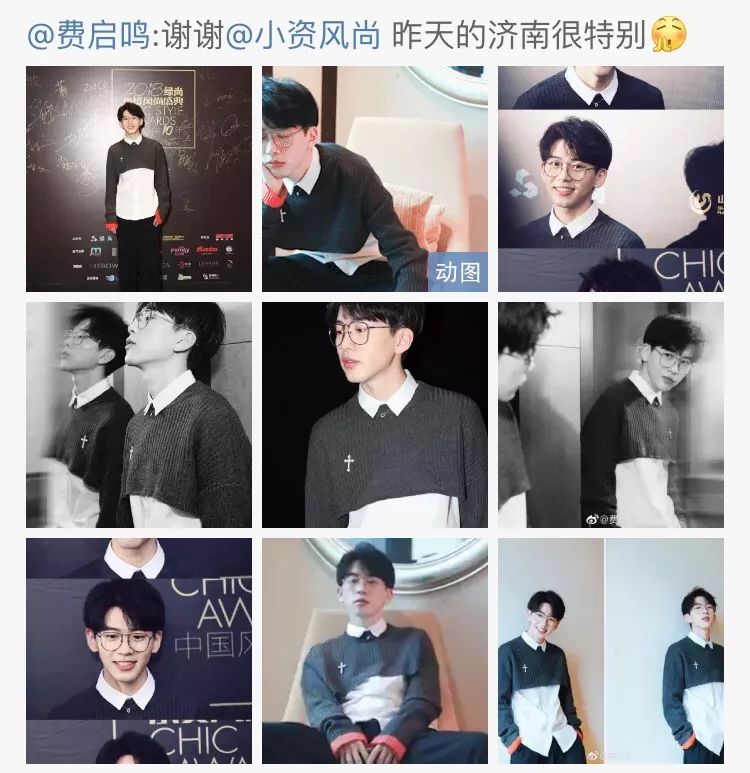Viewport: 750px width, 773px height.
Task: View the two-panel standing photo
Action: 611,651
